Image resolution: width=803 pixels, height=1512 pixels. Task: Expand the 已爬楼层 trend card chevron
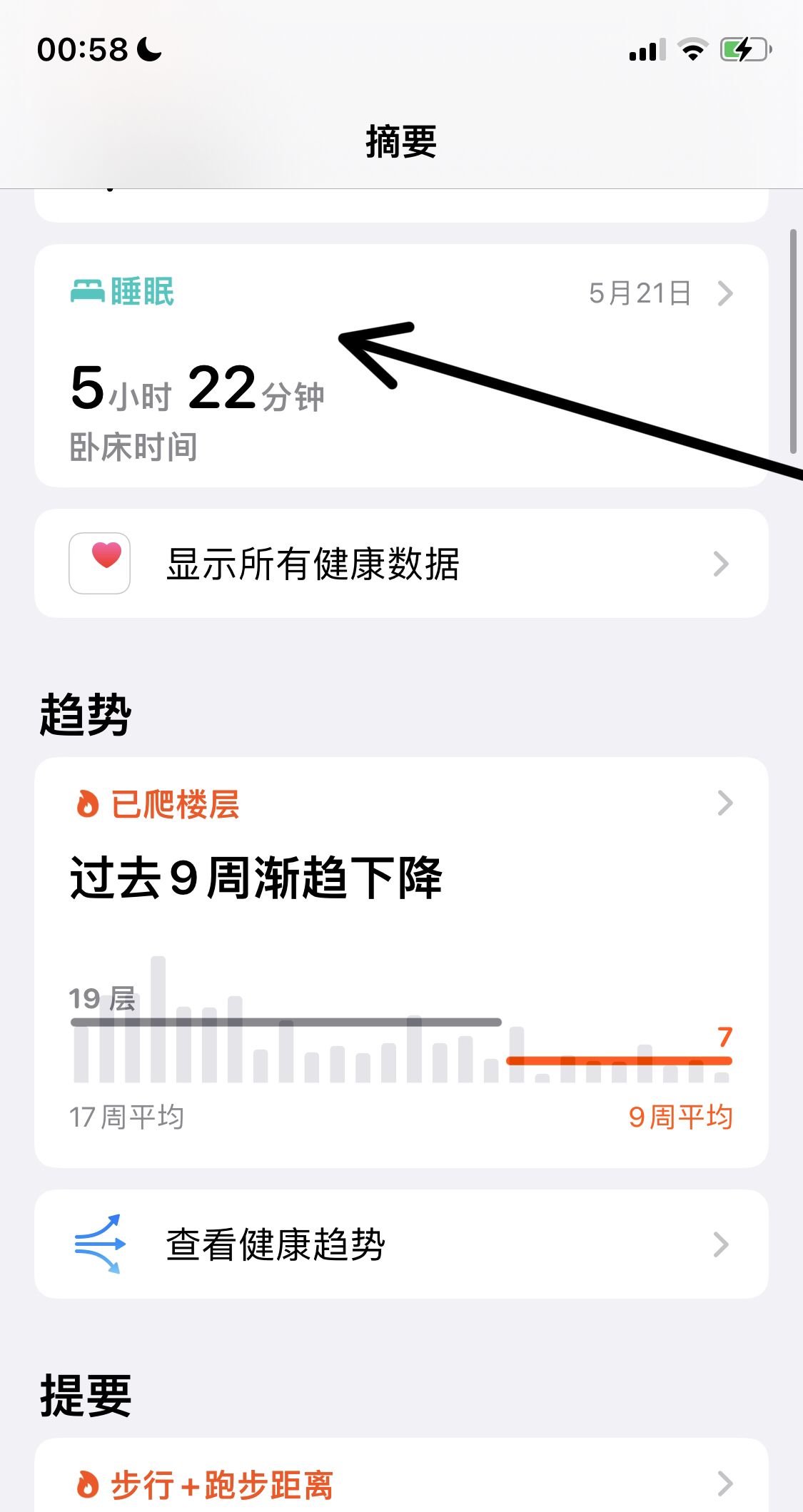click(x=726, y=803)
